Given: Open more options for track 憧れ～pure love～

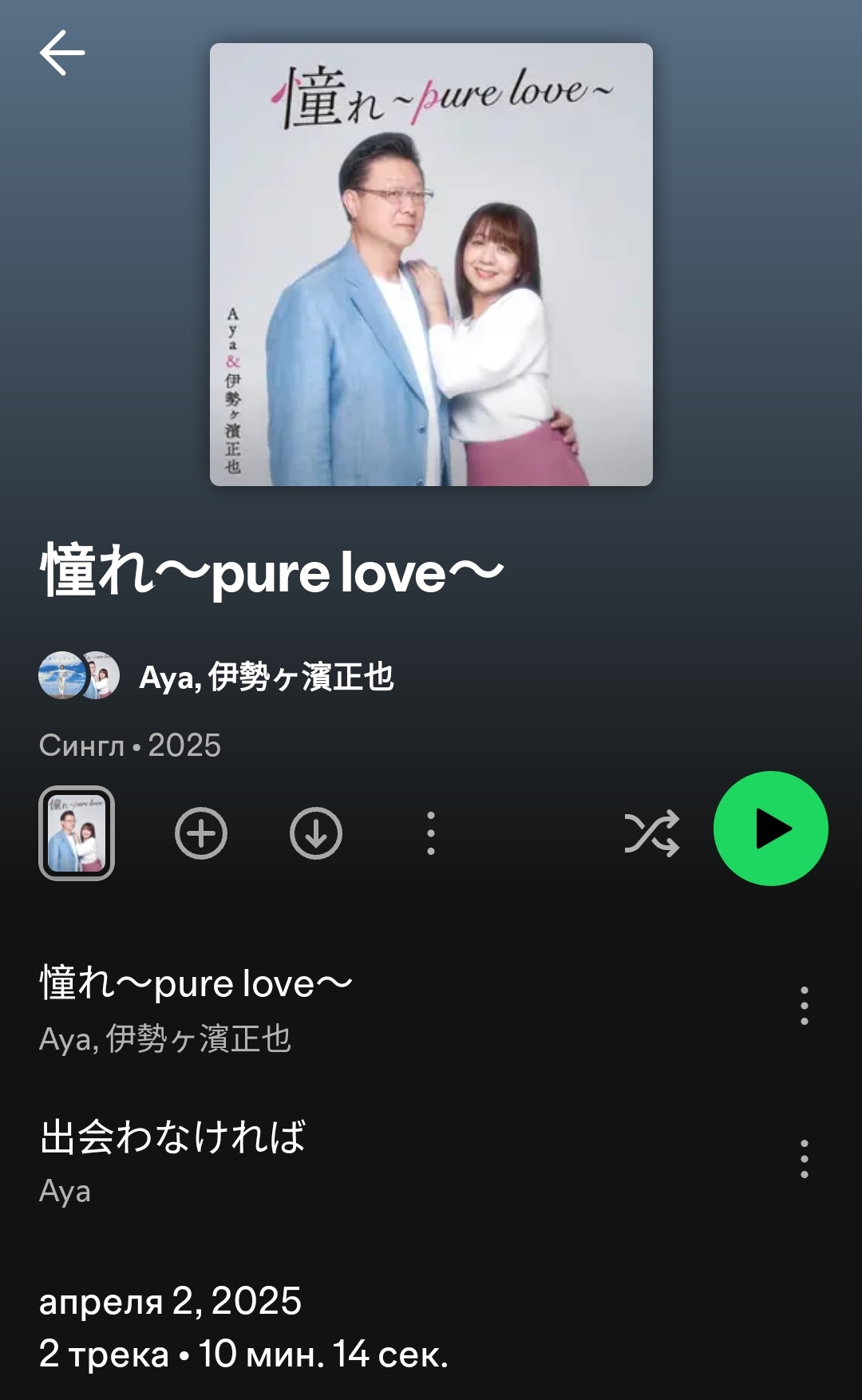Looking at the screenshot, I should pyautogui.click(x=805, y=1006).
